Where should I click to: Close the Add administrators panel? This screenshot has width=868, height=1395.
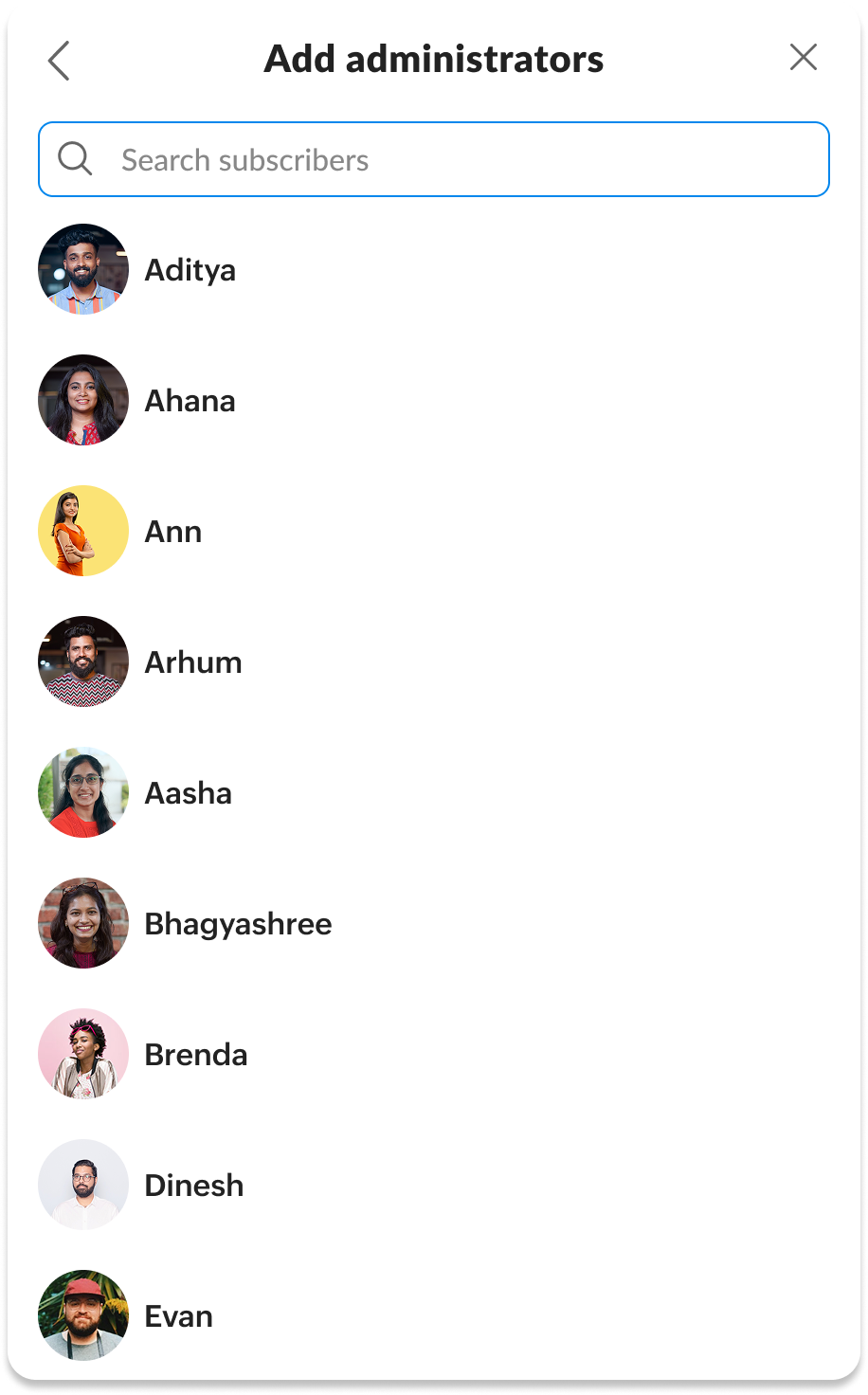tap(804, 58)
